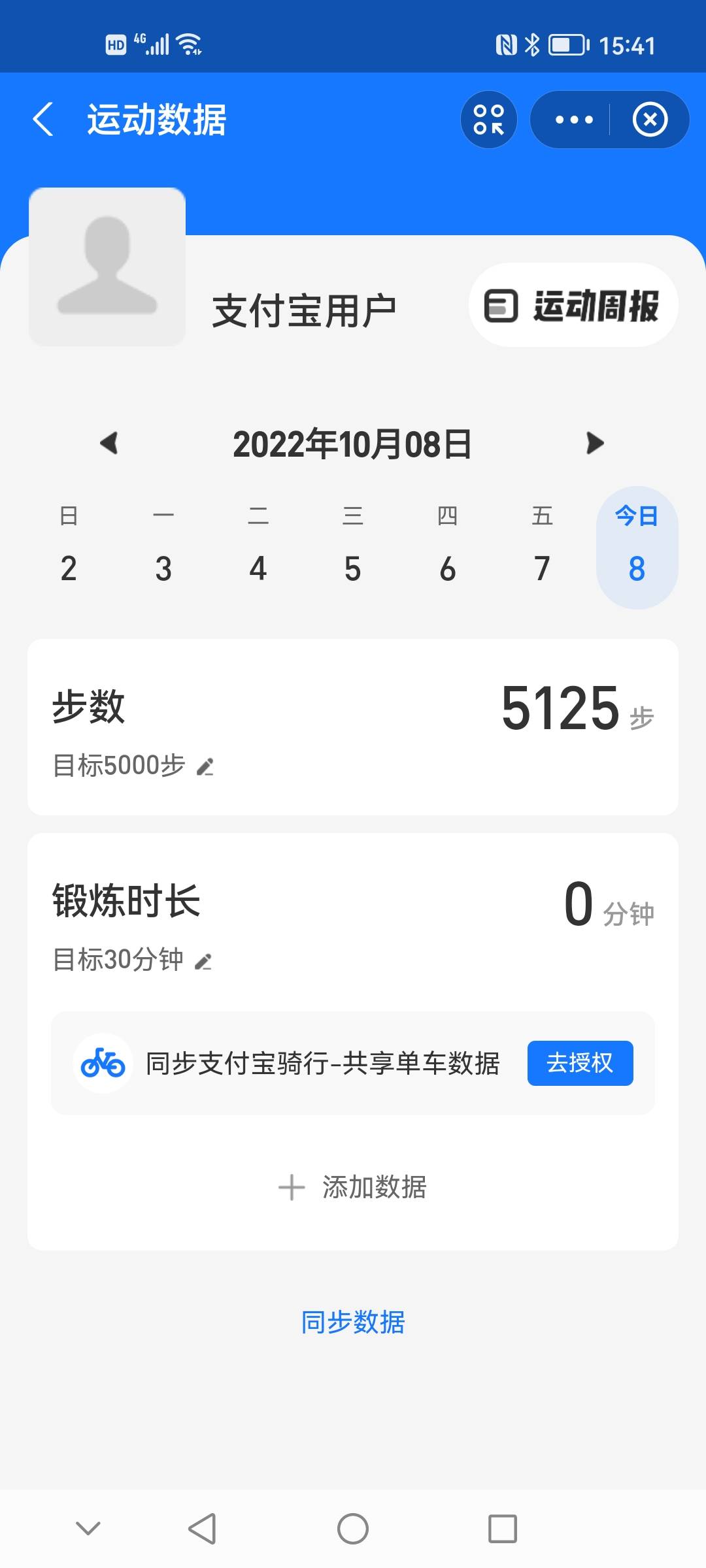The image size is (706, 1568).
Task: Open the mini-program QR code menu icon
Action: click(x=488, y=119)
